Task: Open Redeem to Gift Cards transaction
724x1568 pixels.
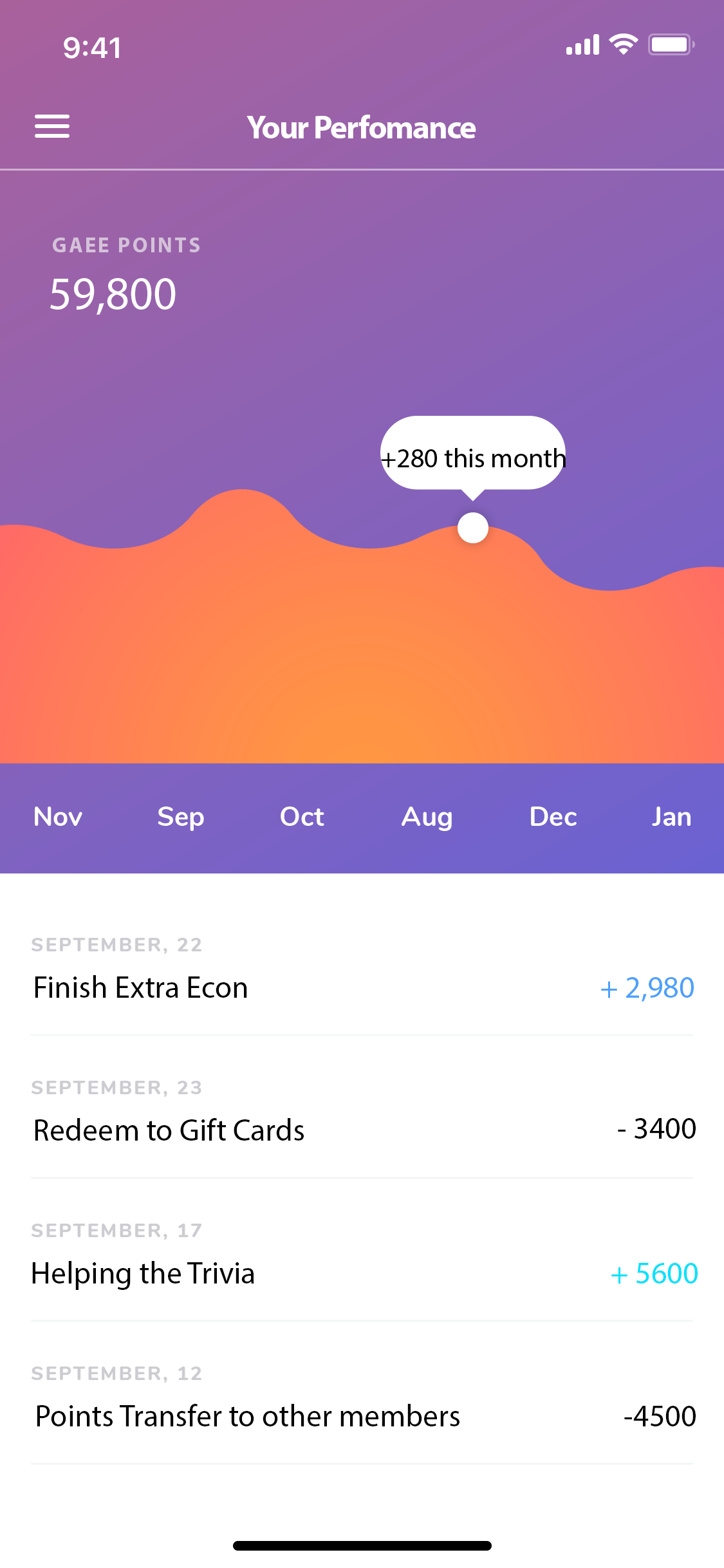Action: point(362,1115)
